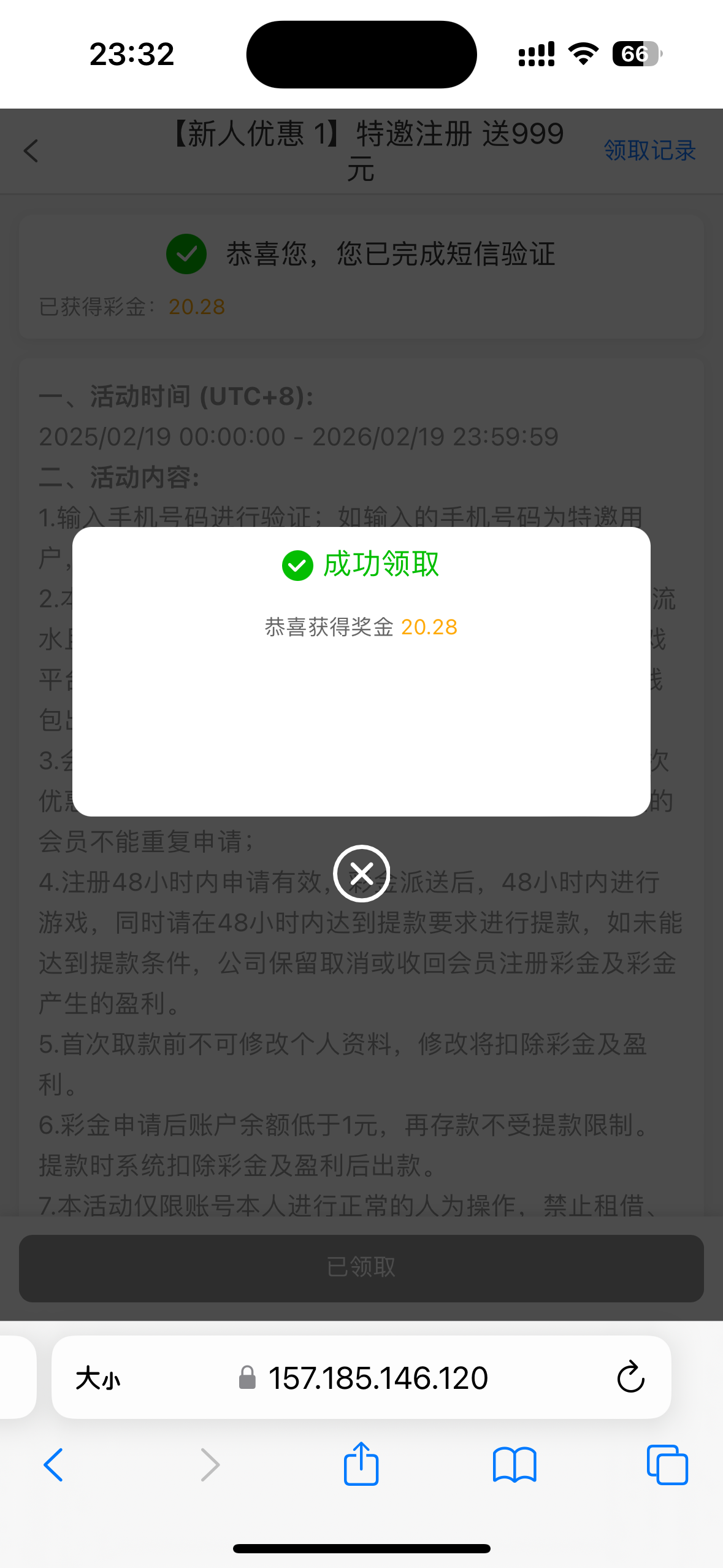The width and height of the screenshot is (723, 1568).
Task: Open the 大小 page settings in Safari
Action: click(98, 1378)
